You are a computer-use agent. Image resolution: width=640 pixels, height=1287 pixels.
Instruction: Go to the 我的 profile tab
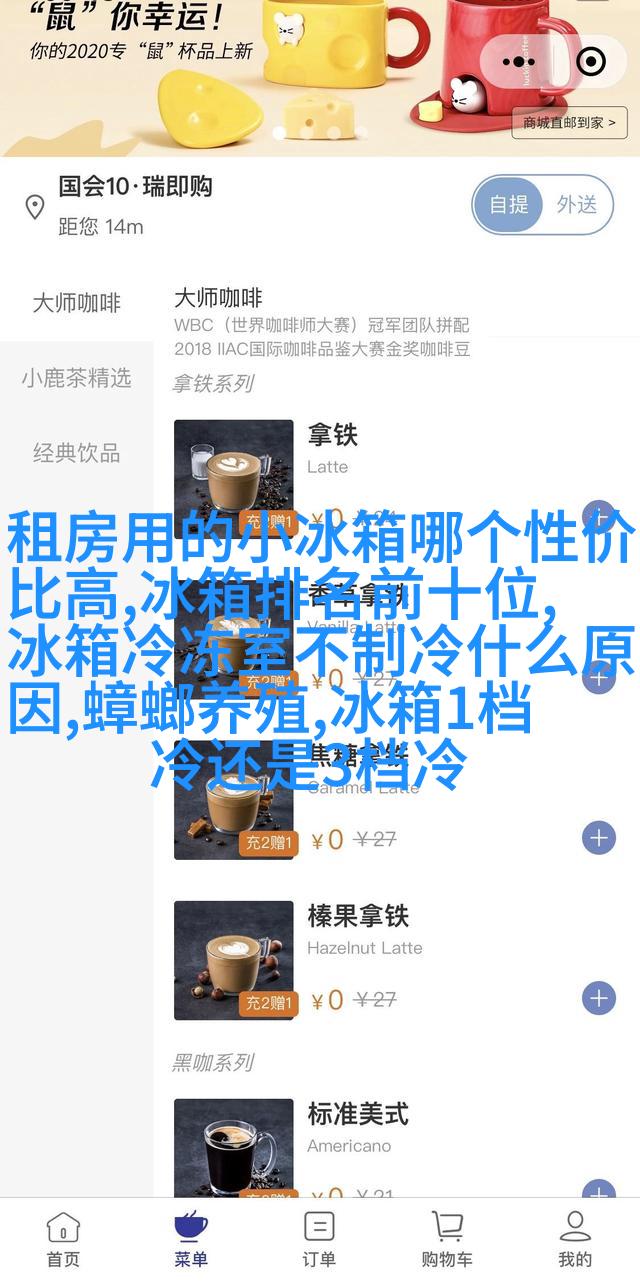(x=575, y=1240)
